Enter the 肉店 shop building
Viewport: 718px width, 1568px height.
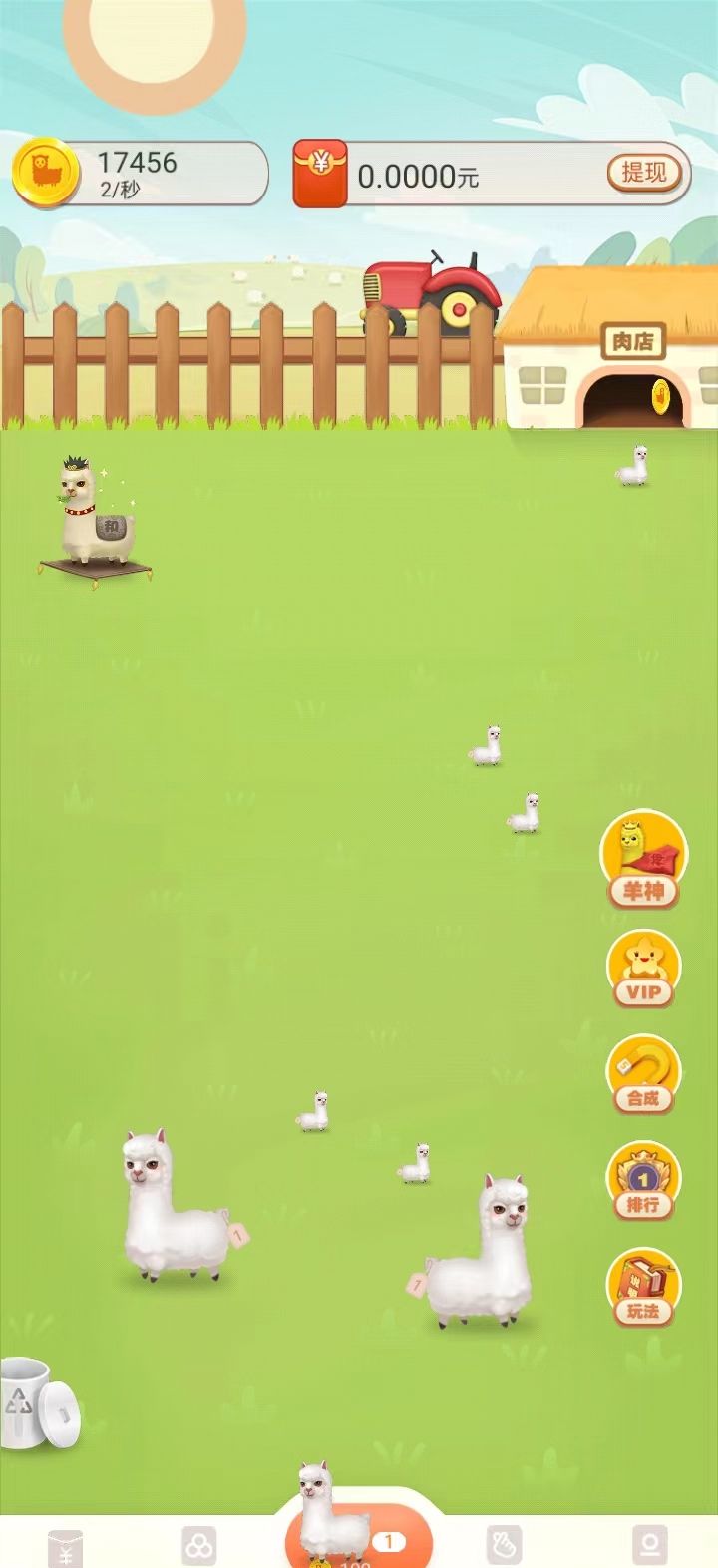point(628,394)
